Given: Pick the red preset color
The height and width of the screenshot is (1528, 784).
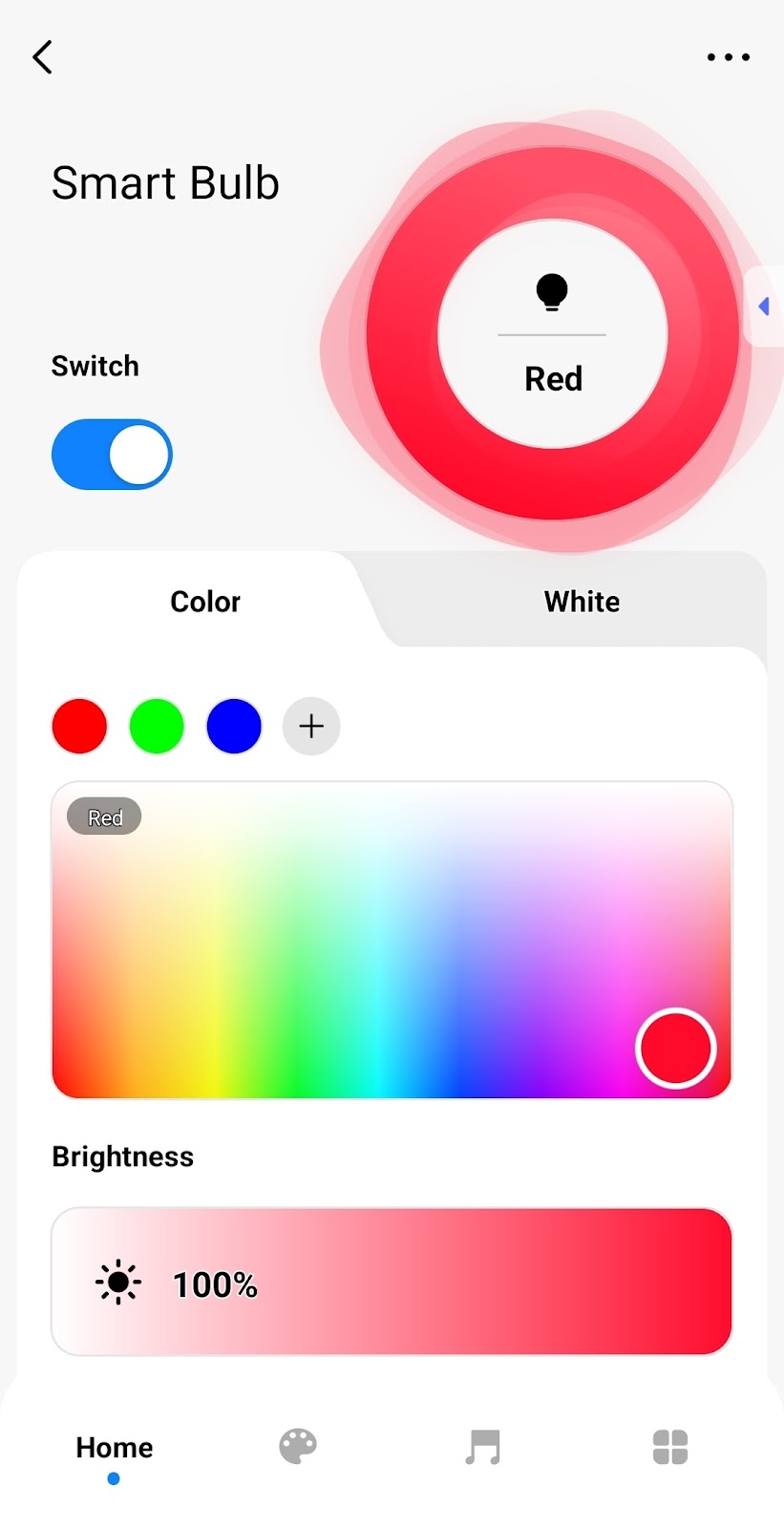Looking at the screenshot, I should pos(79,726).
